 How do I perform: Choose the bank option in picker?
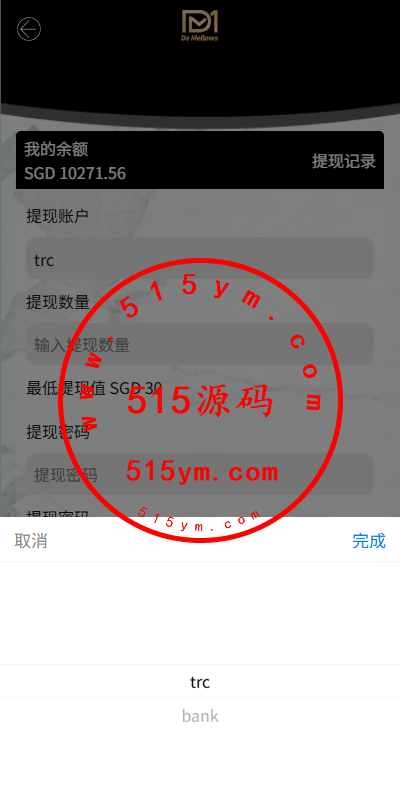[200, 716]
